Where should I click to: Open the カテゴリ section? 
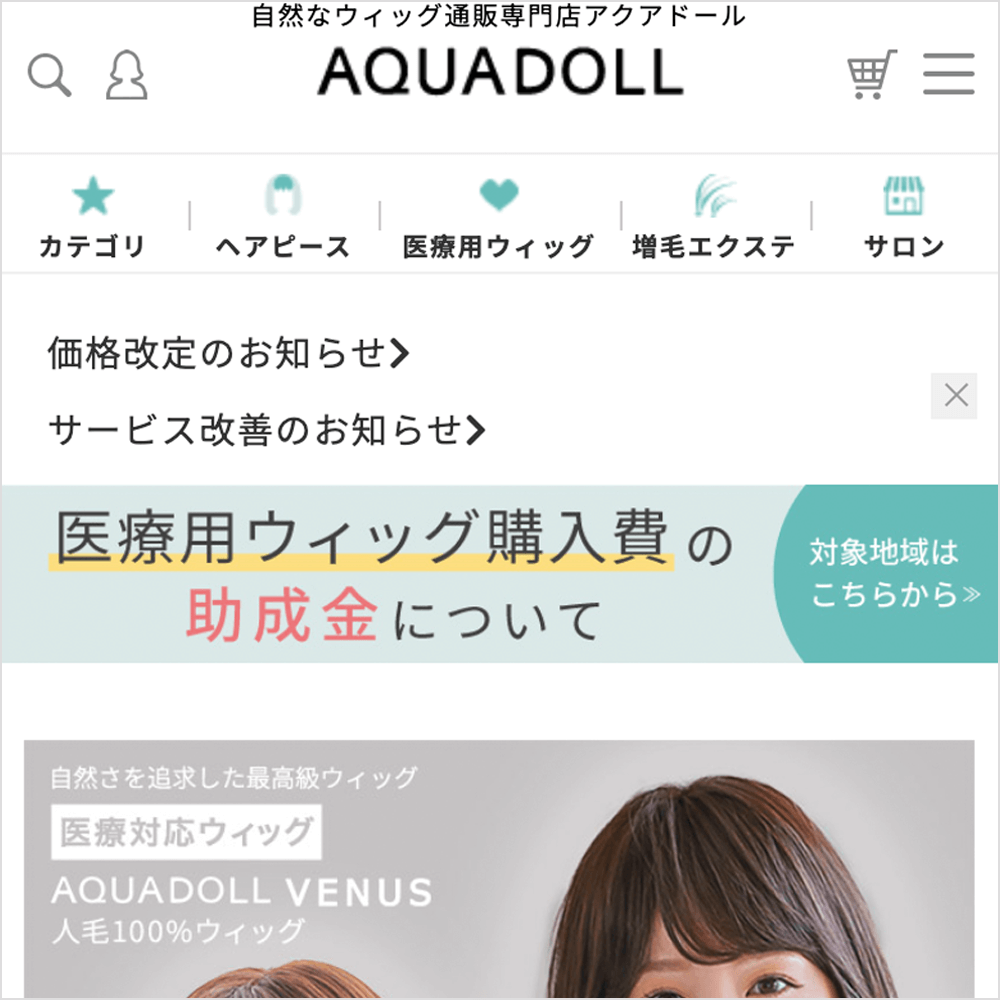[93, 217]
